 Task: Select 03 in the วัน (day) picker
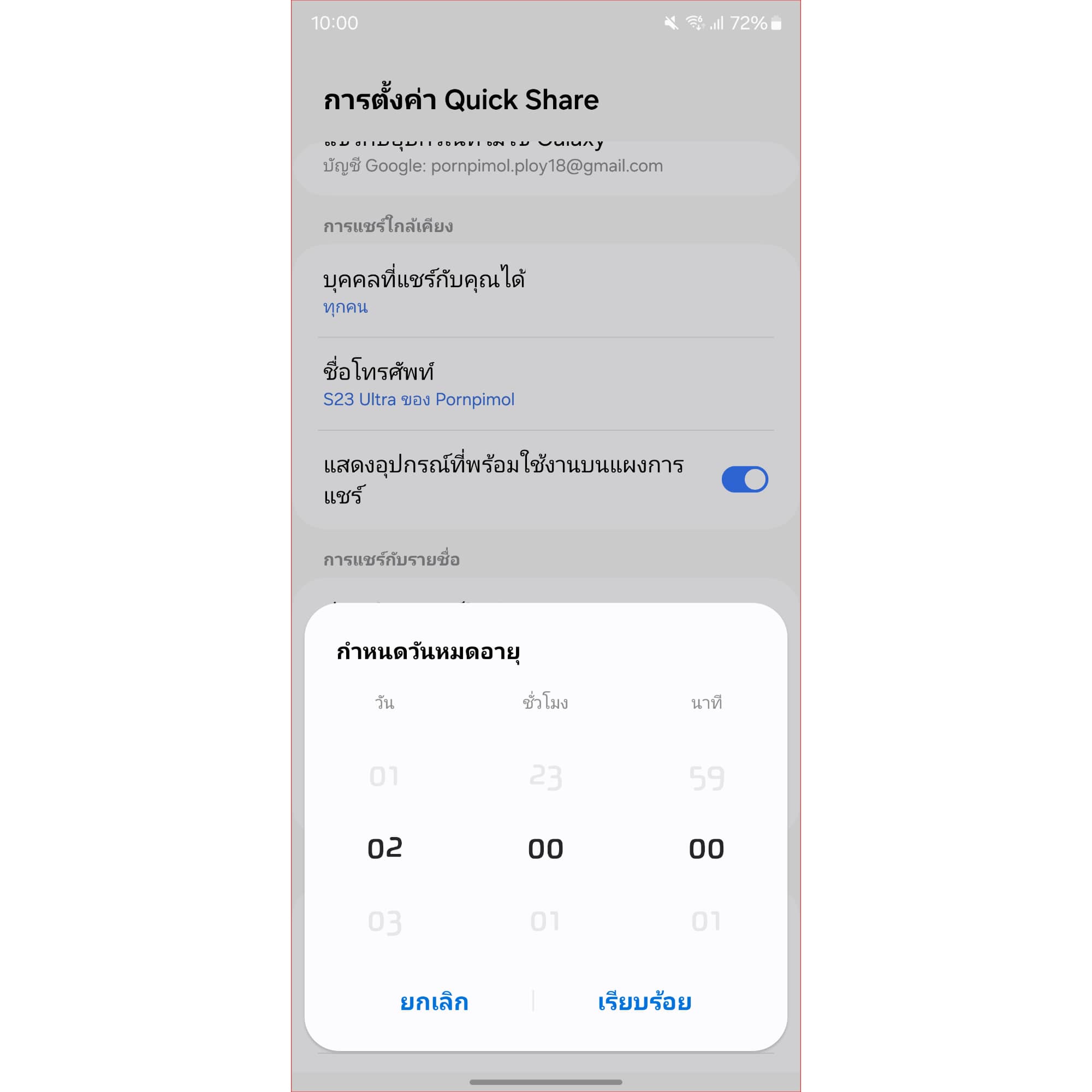tap(384, 922)
